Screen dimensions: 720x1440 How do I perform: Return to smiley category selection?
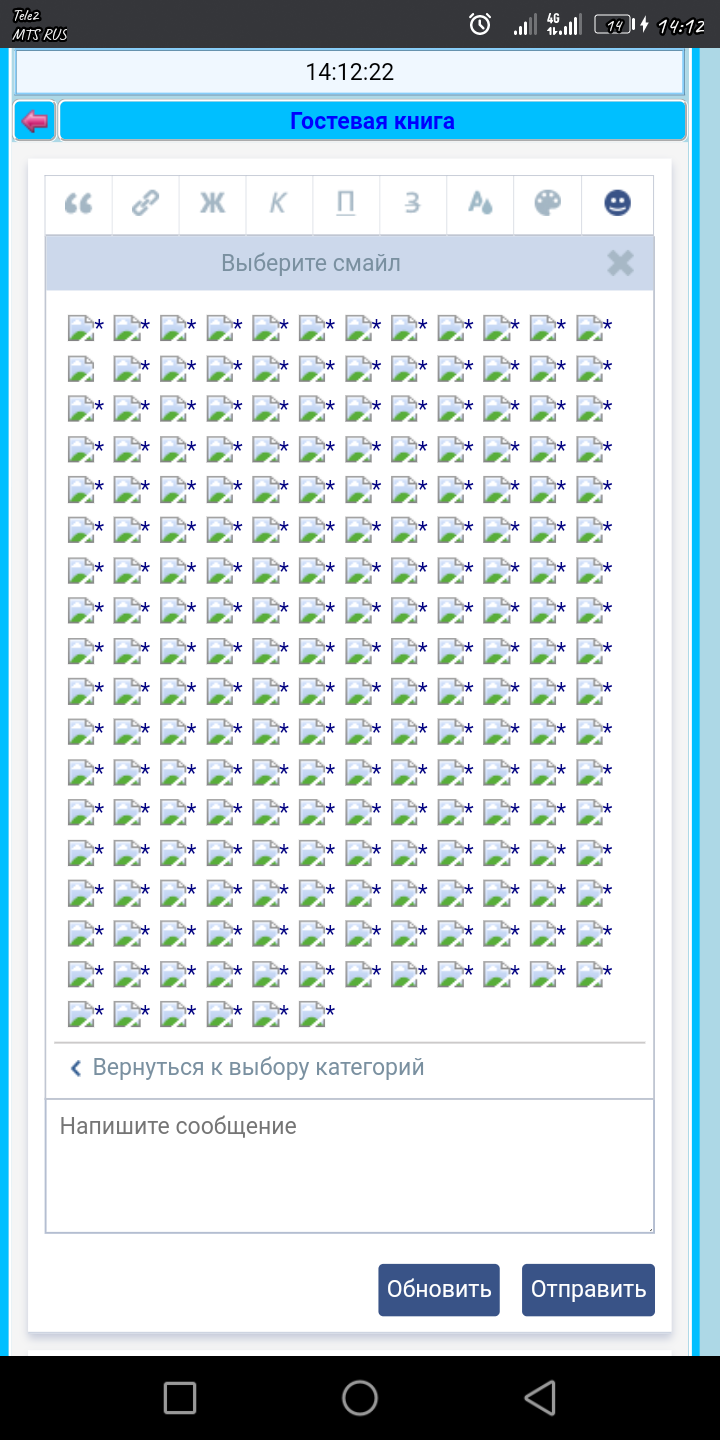coord(248,1067)
